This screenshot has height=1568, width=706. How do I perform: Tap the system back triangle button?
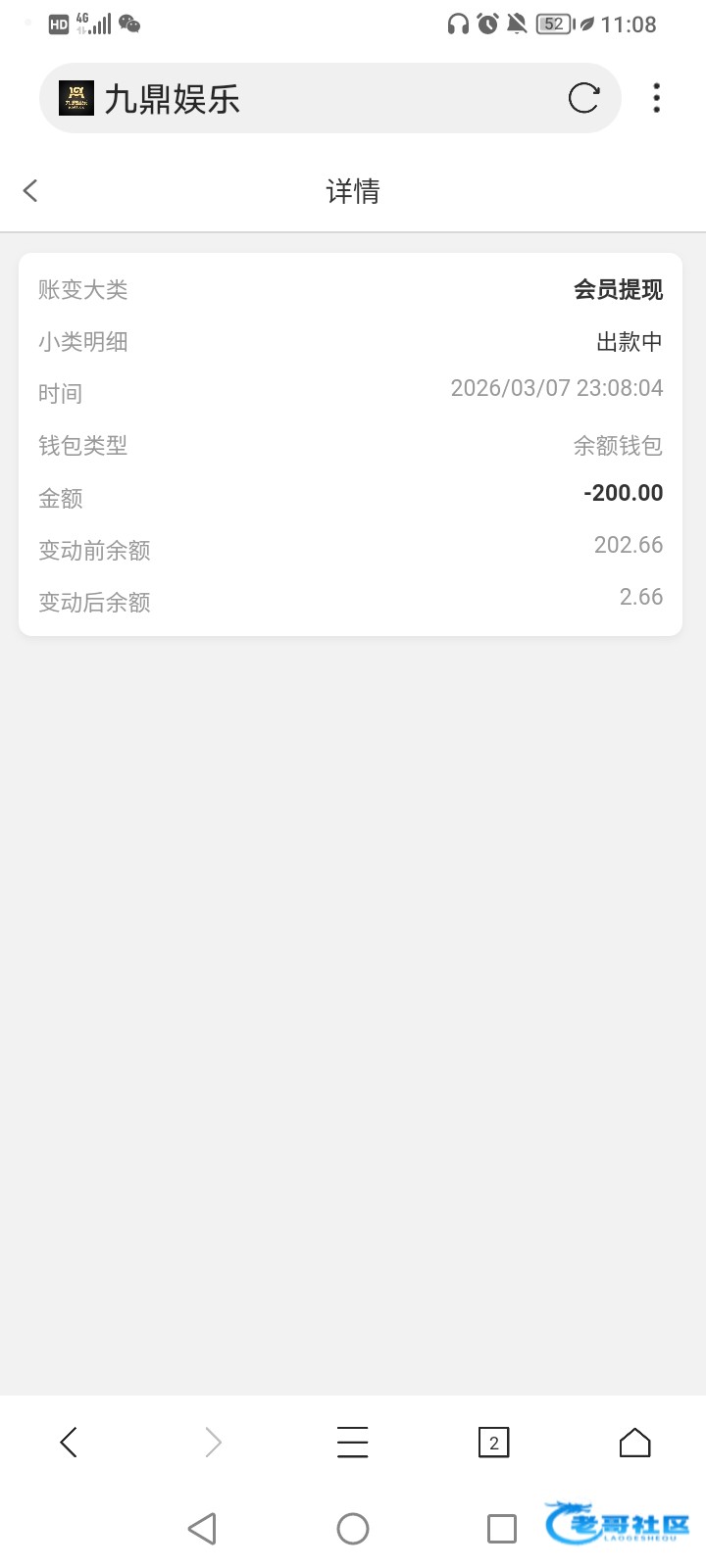[x=202, y=1528]
